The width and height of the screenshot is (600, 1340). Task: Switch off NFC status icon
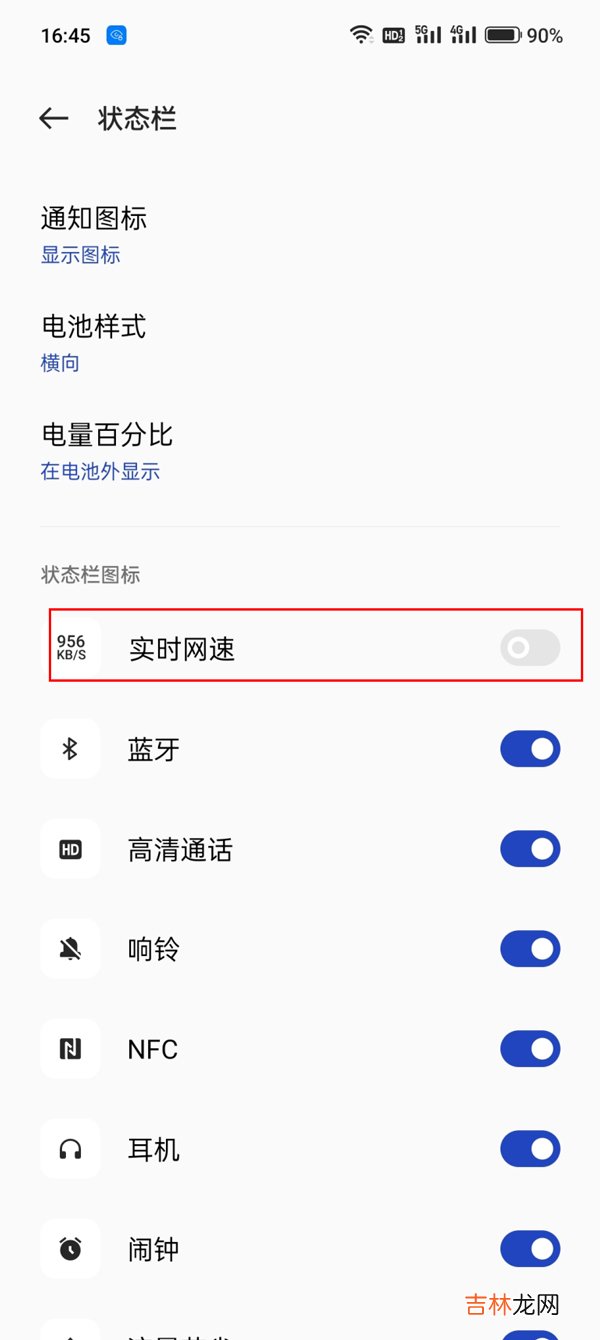point(530,1049)
